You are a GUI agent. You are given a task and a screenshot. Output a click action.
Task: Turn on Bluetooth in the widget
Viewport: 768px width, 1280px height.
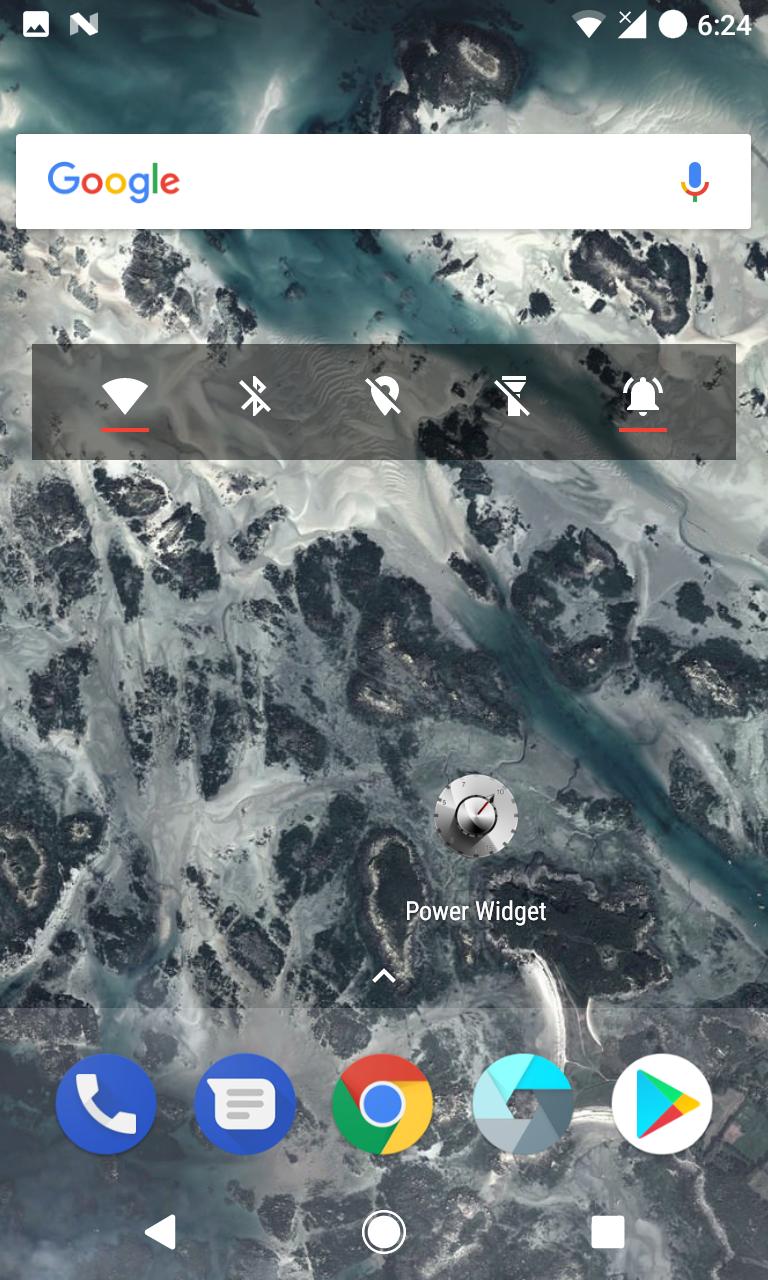coord(254,398)
